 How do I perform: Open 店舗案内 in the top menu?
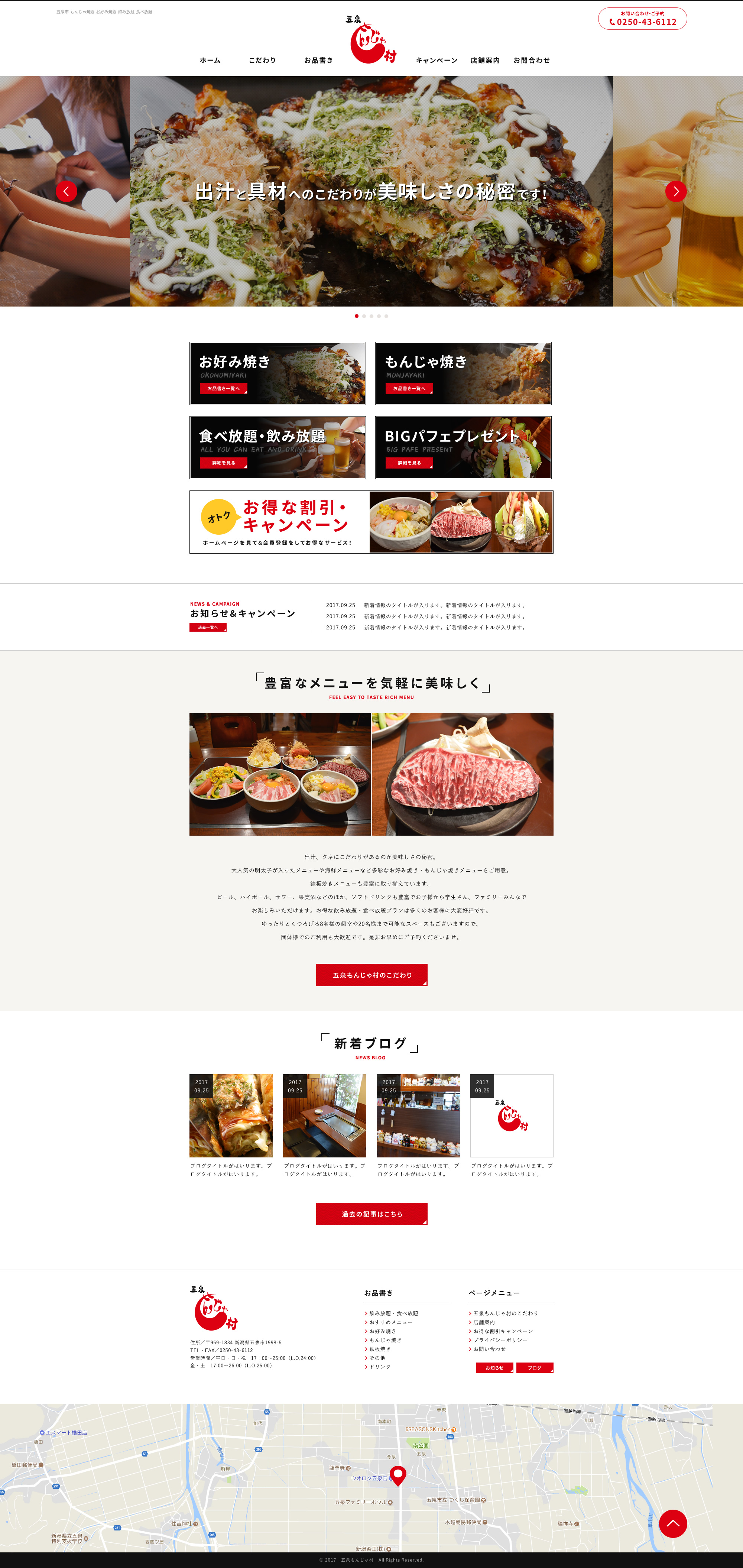click(x=484, y=60)
